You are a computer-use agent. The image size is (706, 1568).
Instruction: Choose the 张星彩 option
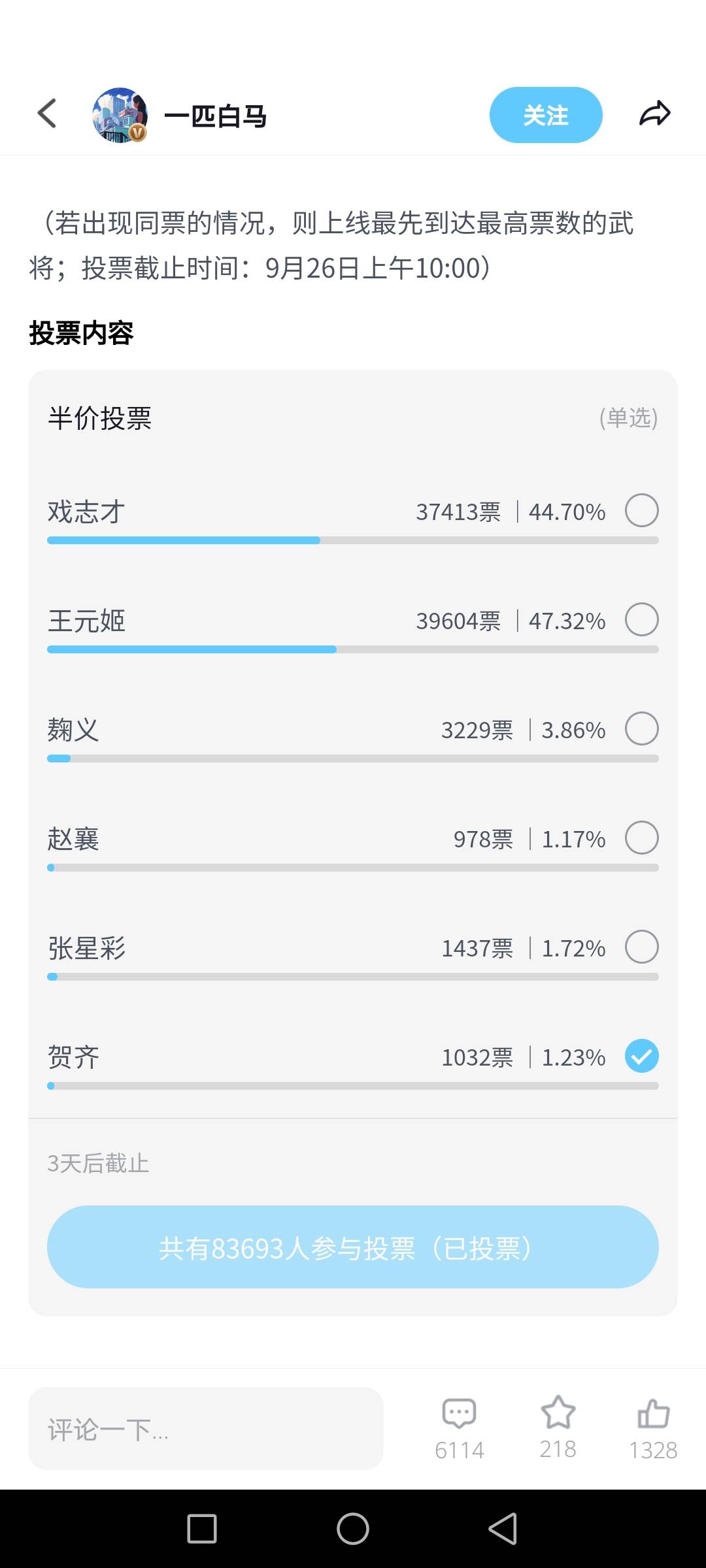tap(642, 947)
